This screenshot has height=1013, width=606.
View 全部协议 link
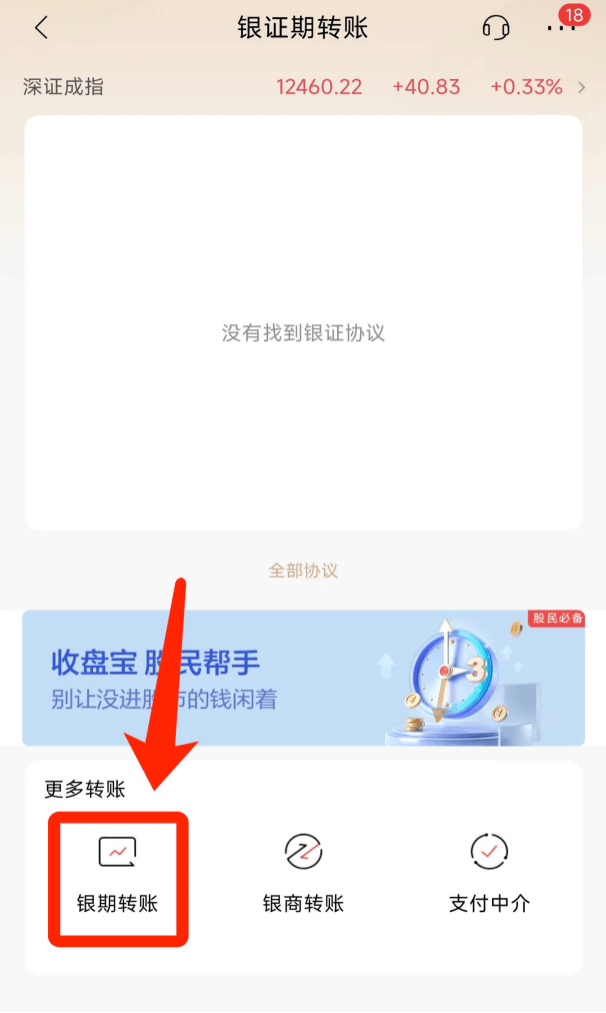coord(303,571)
